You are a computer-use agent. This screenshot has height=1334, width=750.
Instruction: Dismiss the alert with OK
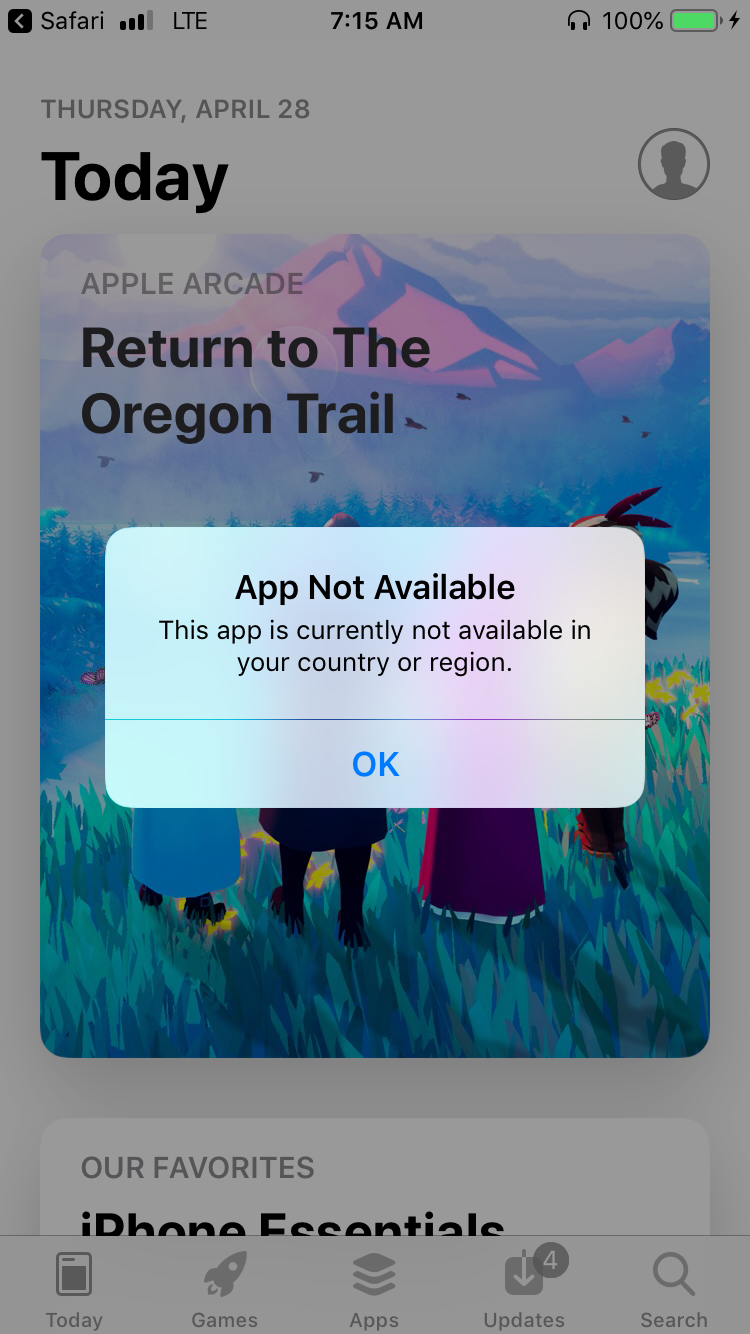coord(375,764)
